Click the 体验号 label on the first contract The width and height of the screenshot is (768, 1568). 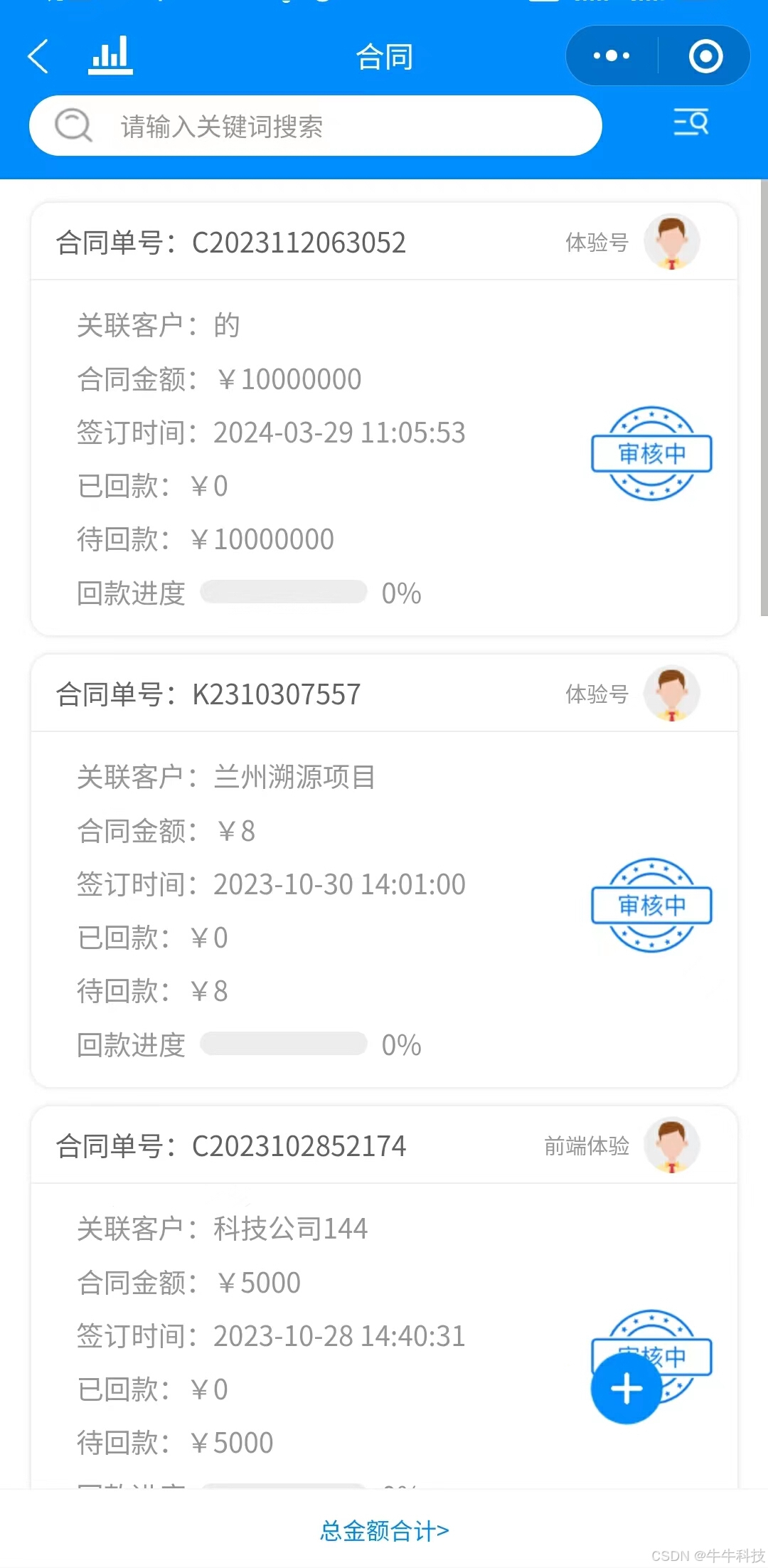(596, 242)
